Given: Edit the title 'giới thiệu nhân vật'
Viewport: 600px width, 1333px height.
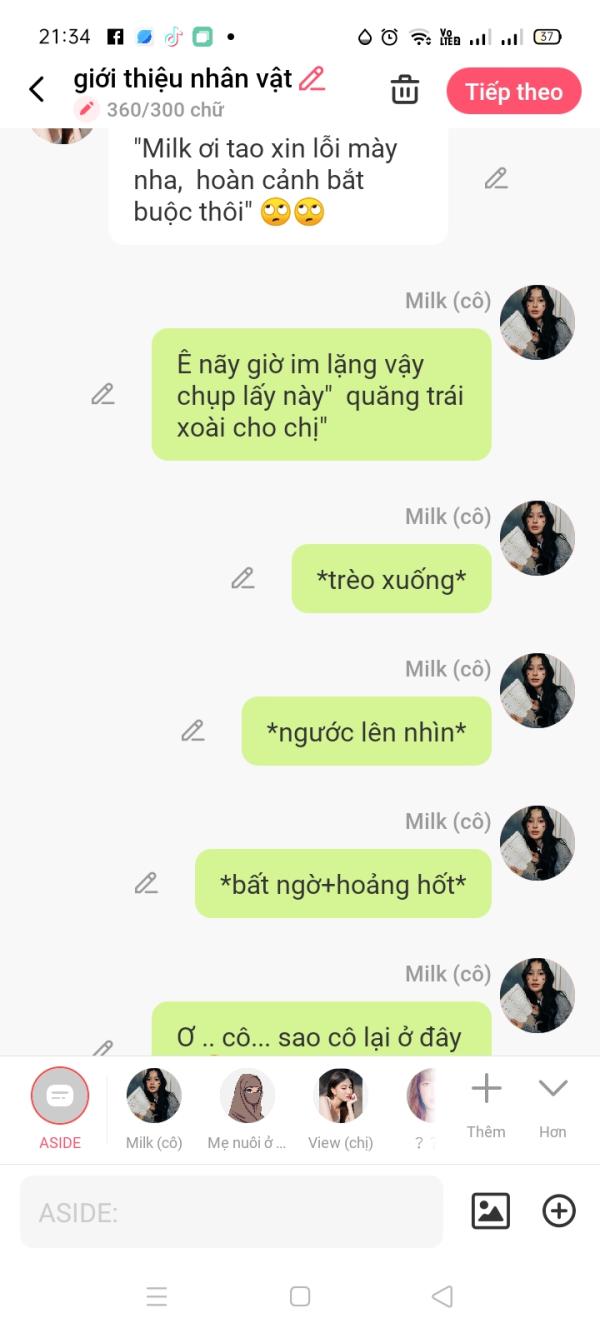Looking at the screenshot, I should [313, 78].
